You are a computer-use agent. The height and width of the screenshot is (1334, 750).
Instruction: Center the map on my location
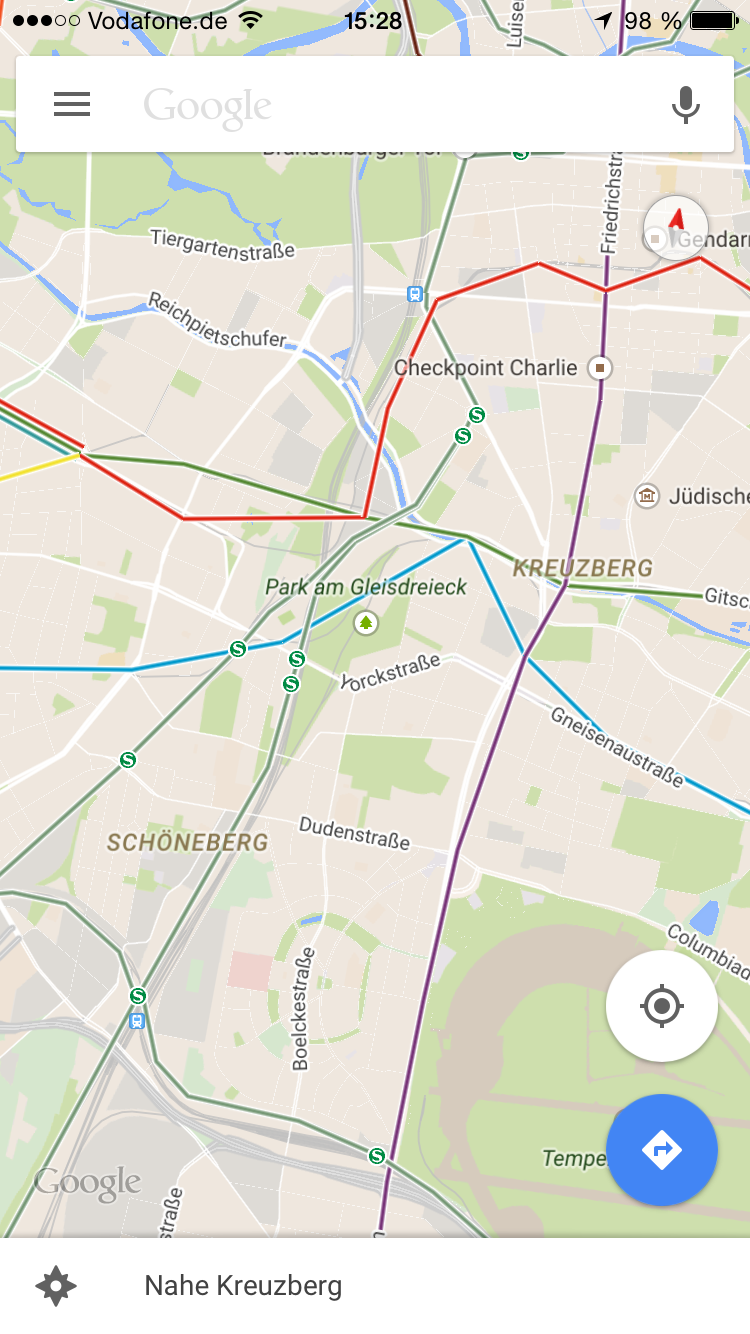(x=662, y=1005)
